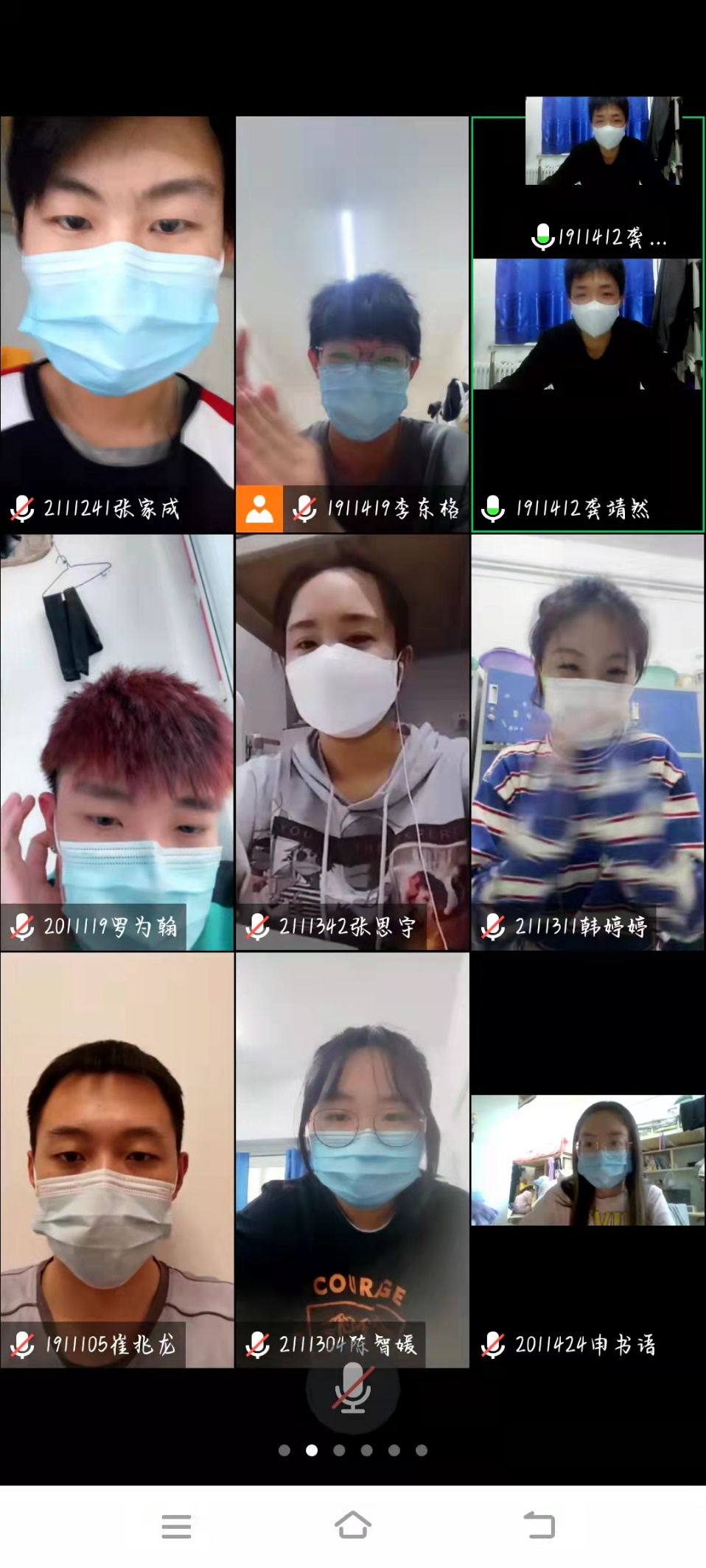View 2111342张思宇's video full screen
The image size is (706, 1568).
point(352,742)
